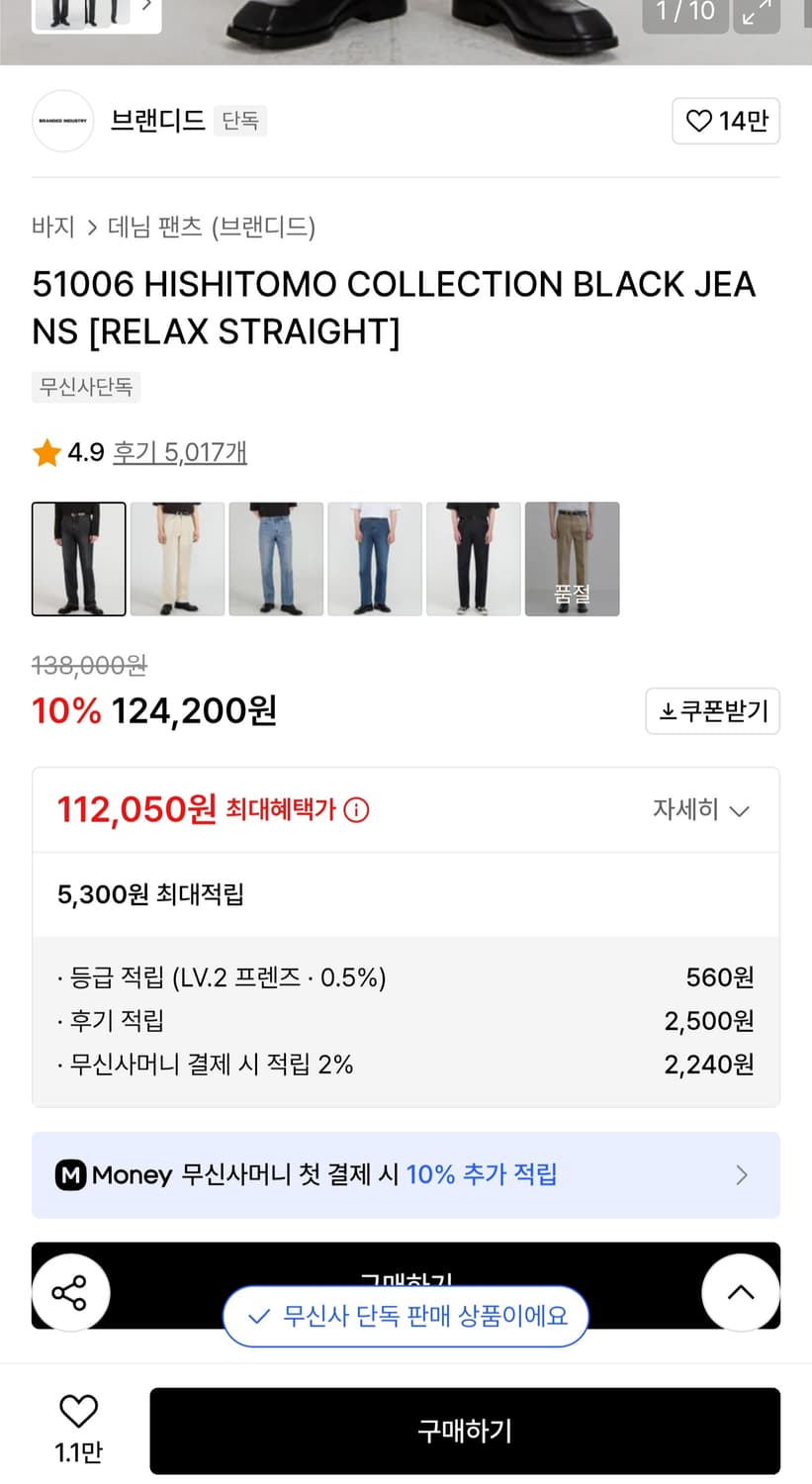The width and height of the screenshot is (812, 1484).
Task: Click the scroll-to-top arrow icon
Action: pyautogui.click(x=740, y=1290)
